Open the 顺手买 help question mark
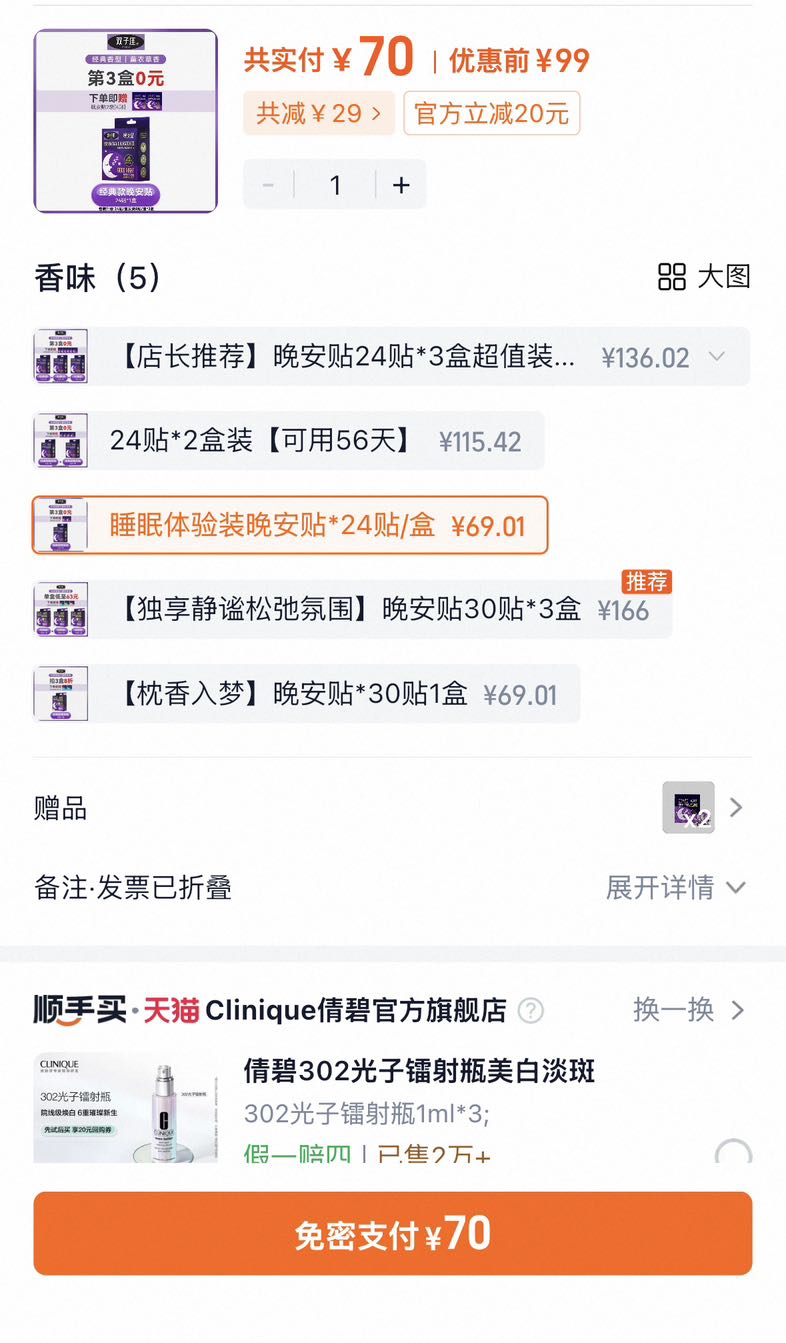 531,1011
